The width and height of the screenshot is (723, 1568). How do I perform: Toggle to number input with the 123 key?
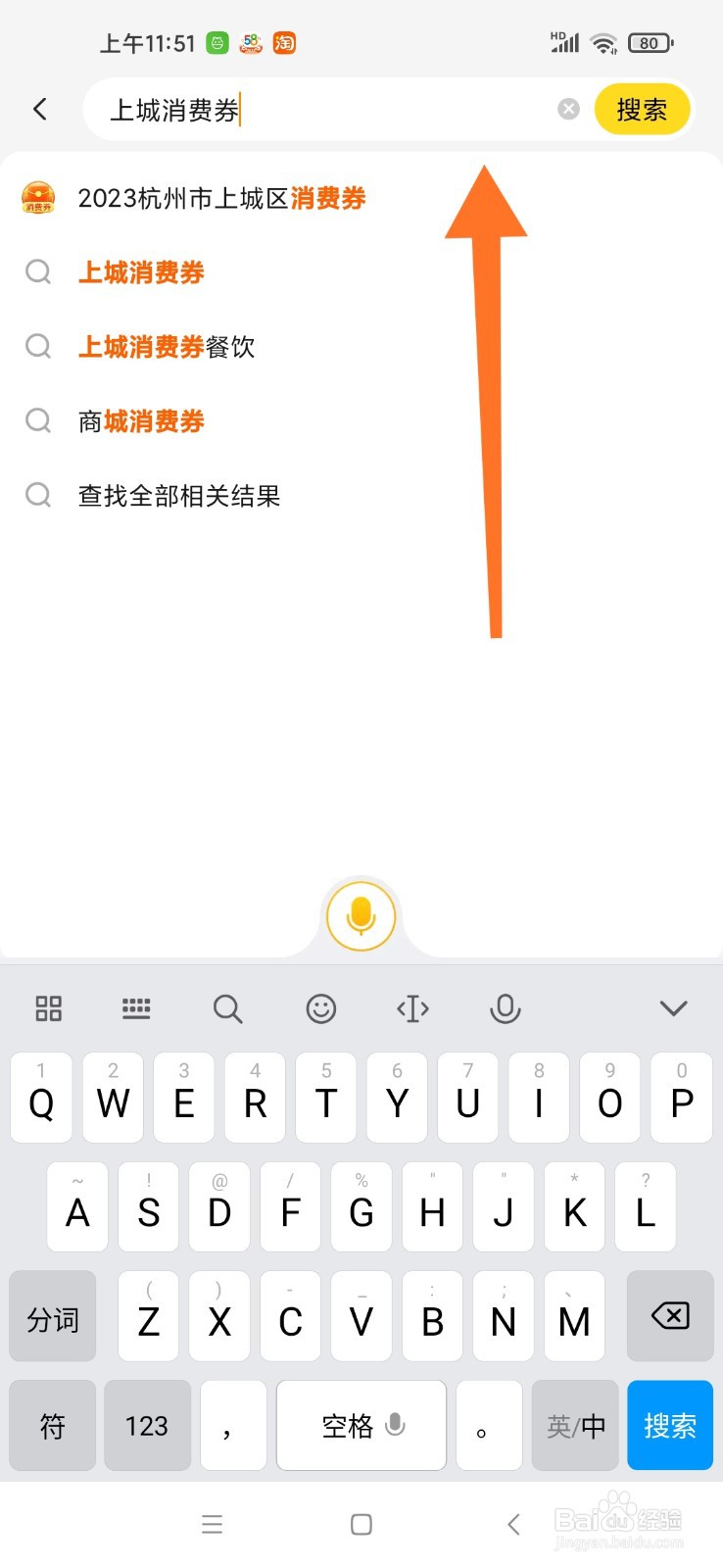(x=146, y=1426)
